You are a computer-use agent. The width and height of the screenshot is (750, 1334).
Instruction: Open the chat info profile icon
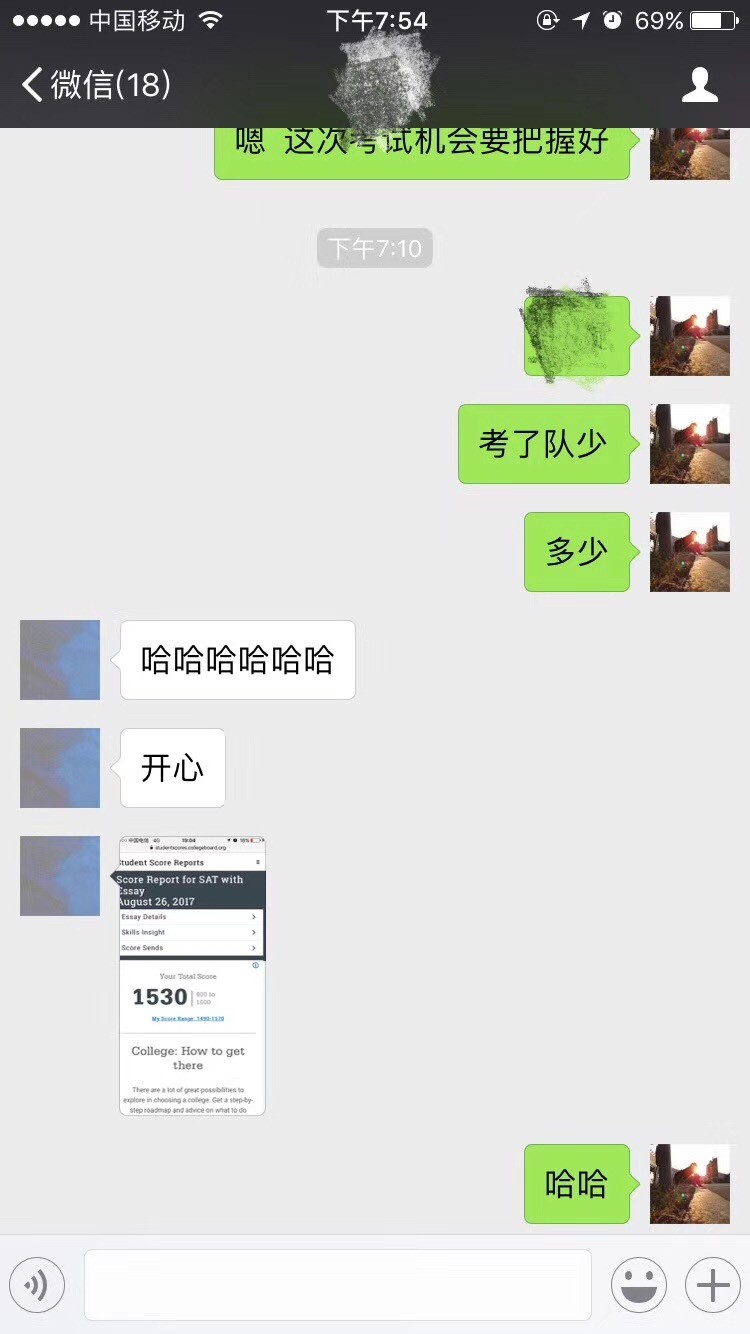click(700, 85)
